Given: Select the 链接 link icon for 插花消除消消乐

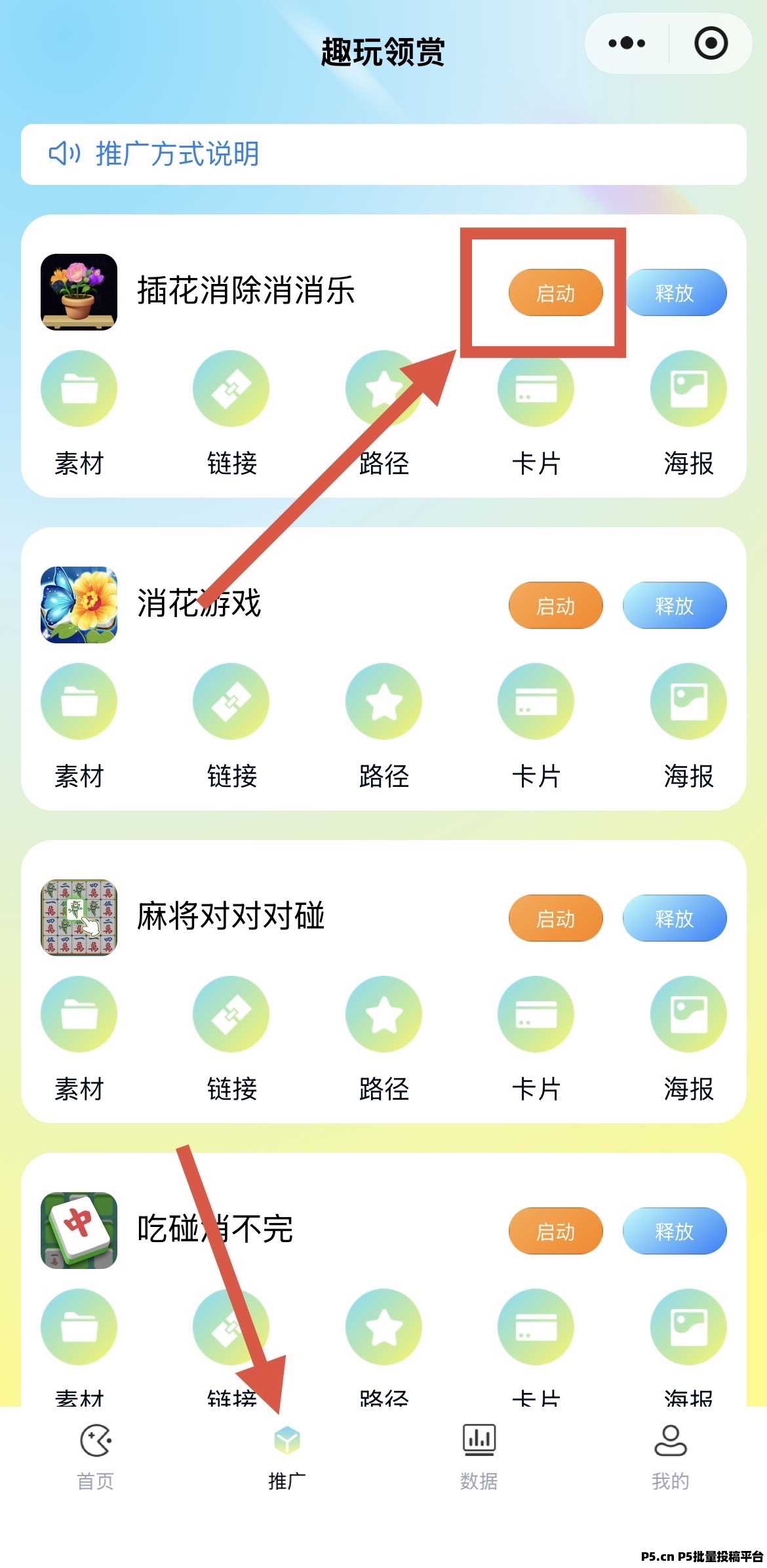Looking at the screenshot, I should pos(231,388).
